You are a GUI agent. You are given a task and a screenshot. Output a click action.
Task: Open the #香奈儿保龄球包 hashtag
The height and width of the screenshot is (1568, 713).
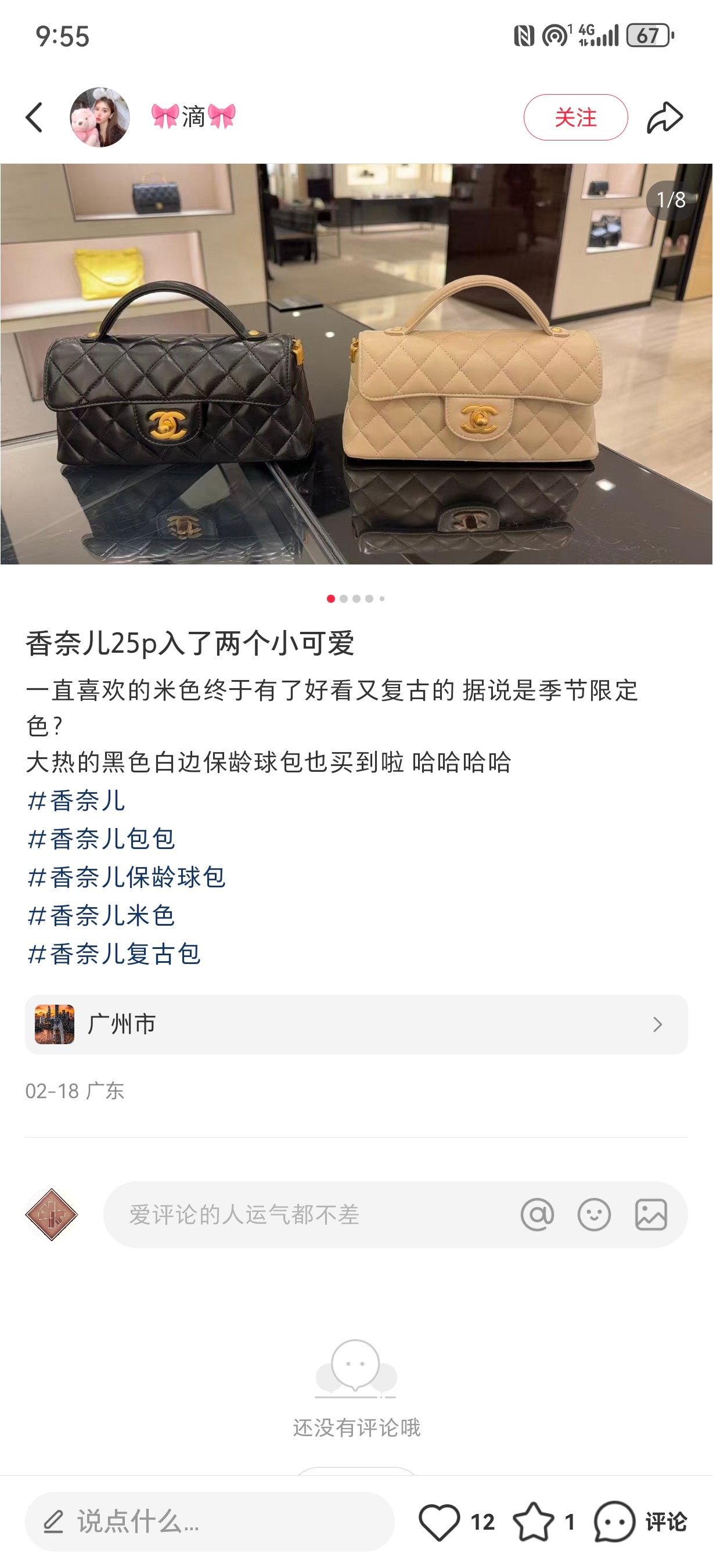coord(127,877)
